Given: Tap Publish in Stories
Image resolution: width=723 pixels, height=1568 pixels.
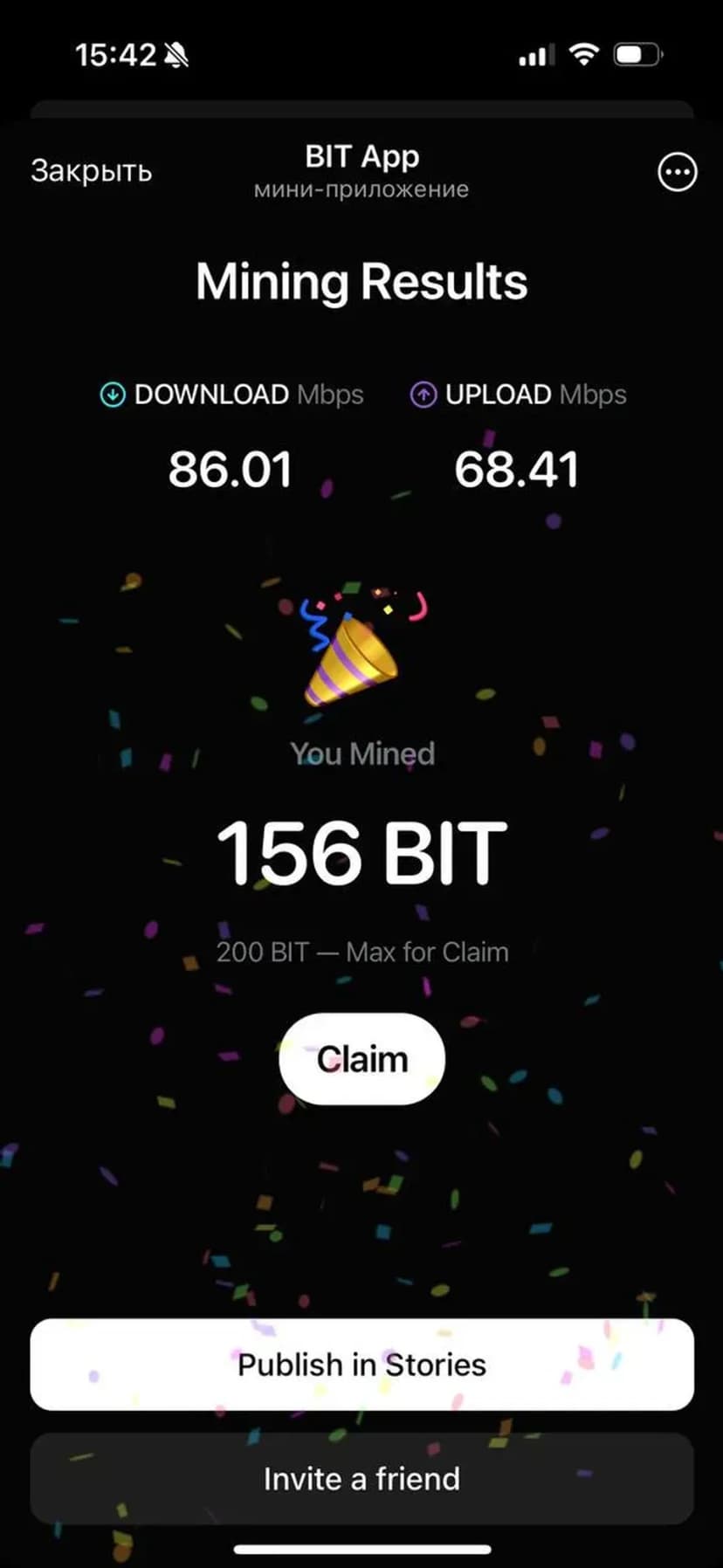Looking at the screenshot, I should (x=361, y=1365).
